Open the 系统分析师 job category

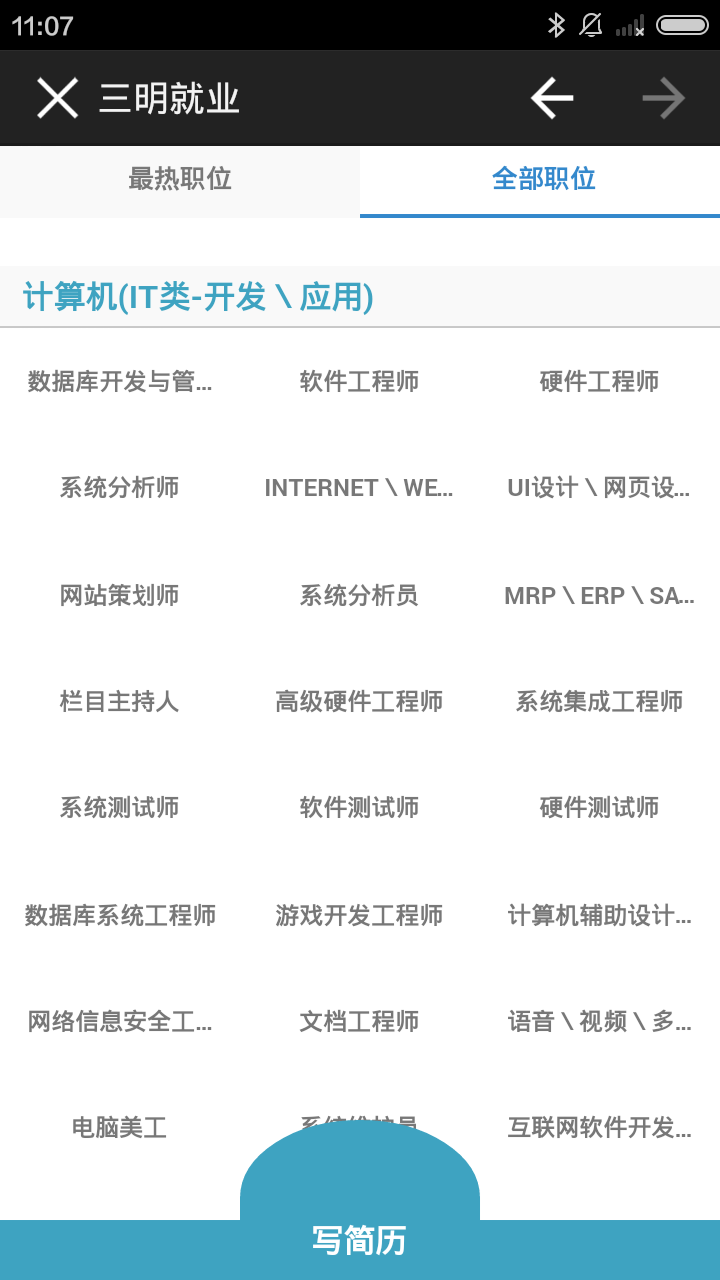[x=119, y=488]
